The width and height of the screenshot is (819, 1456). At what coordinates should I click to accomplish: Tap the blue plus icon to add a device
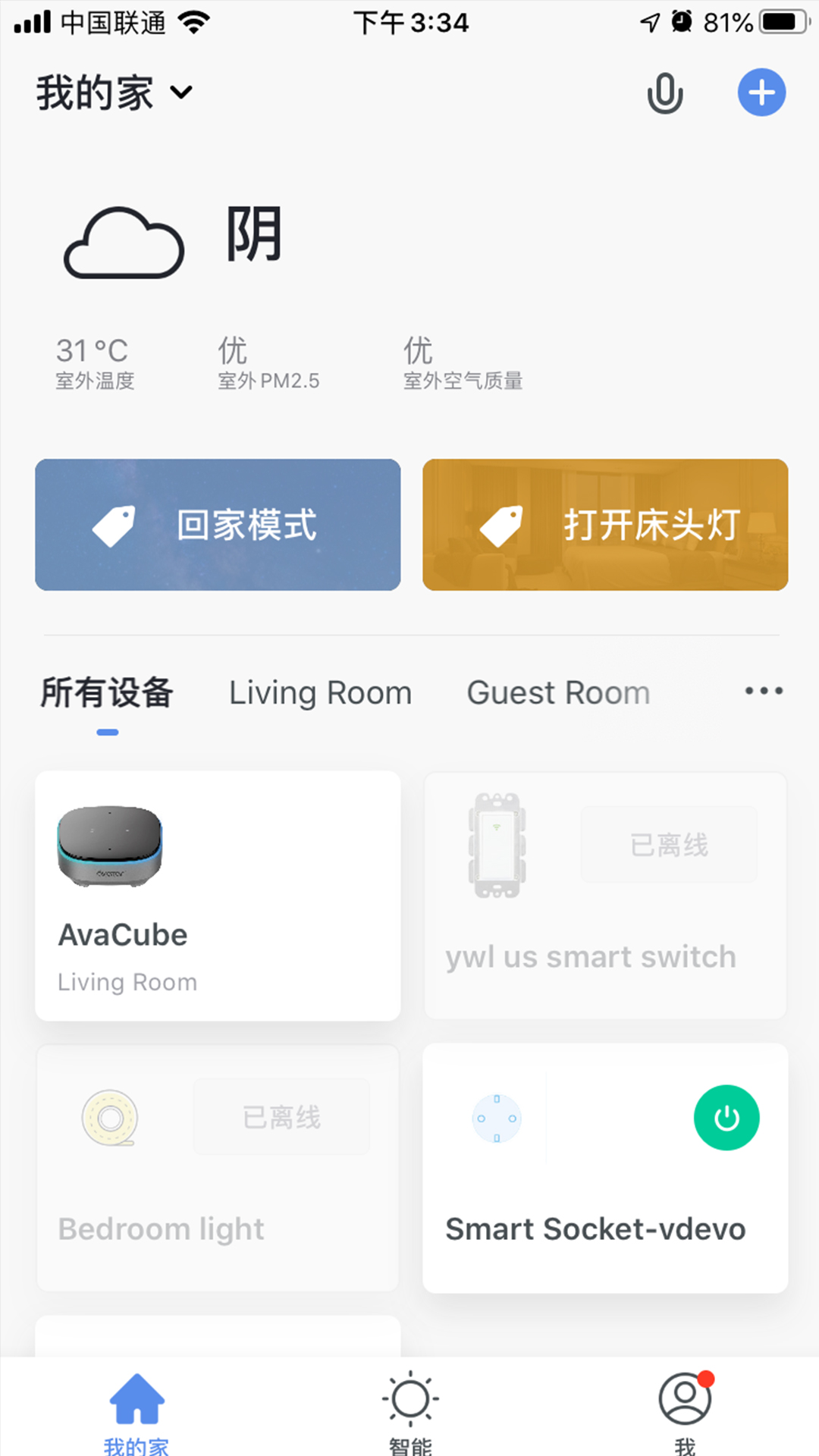761,93
